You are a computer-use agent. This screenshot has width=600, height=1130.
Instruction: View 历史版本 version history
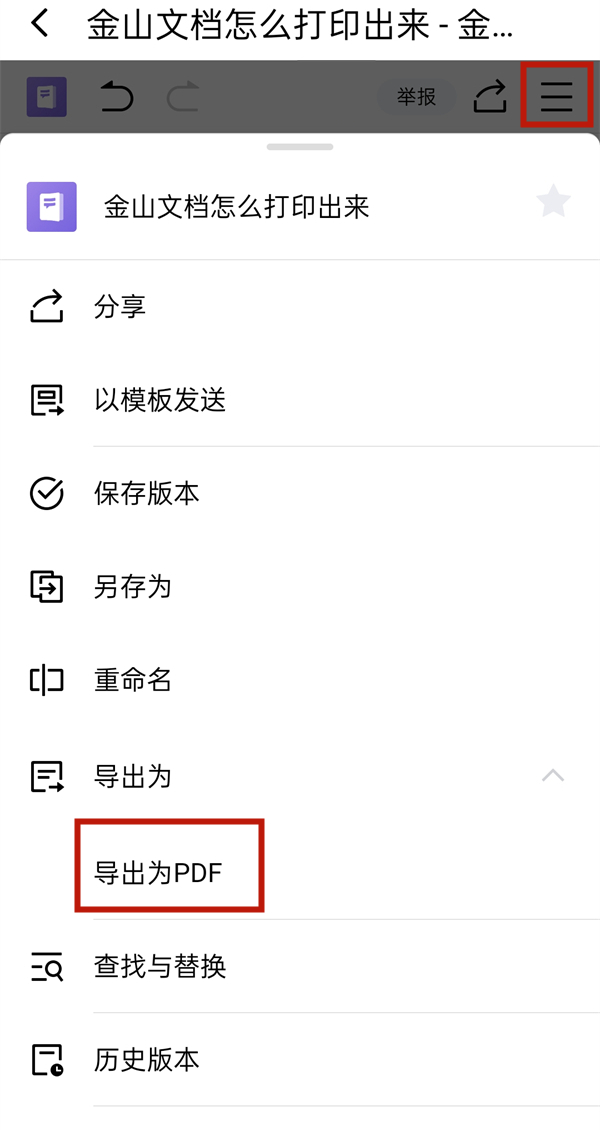pos(147,1060)
